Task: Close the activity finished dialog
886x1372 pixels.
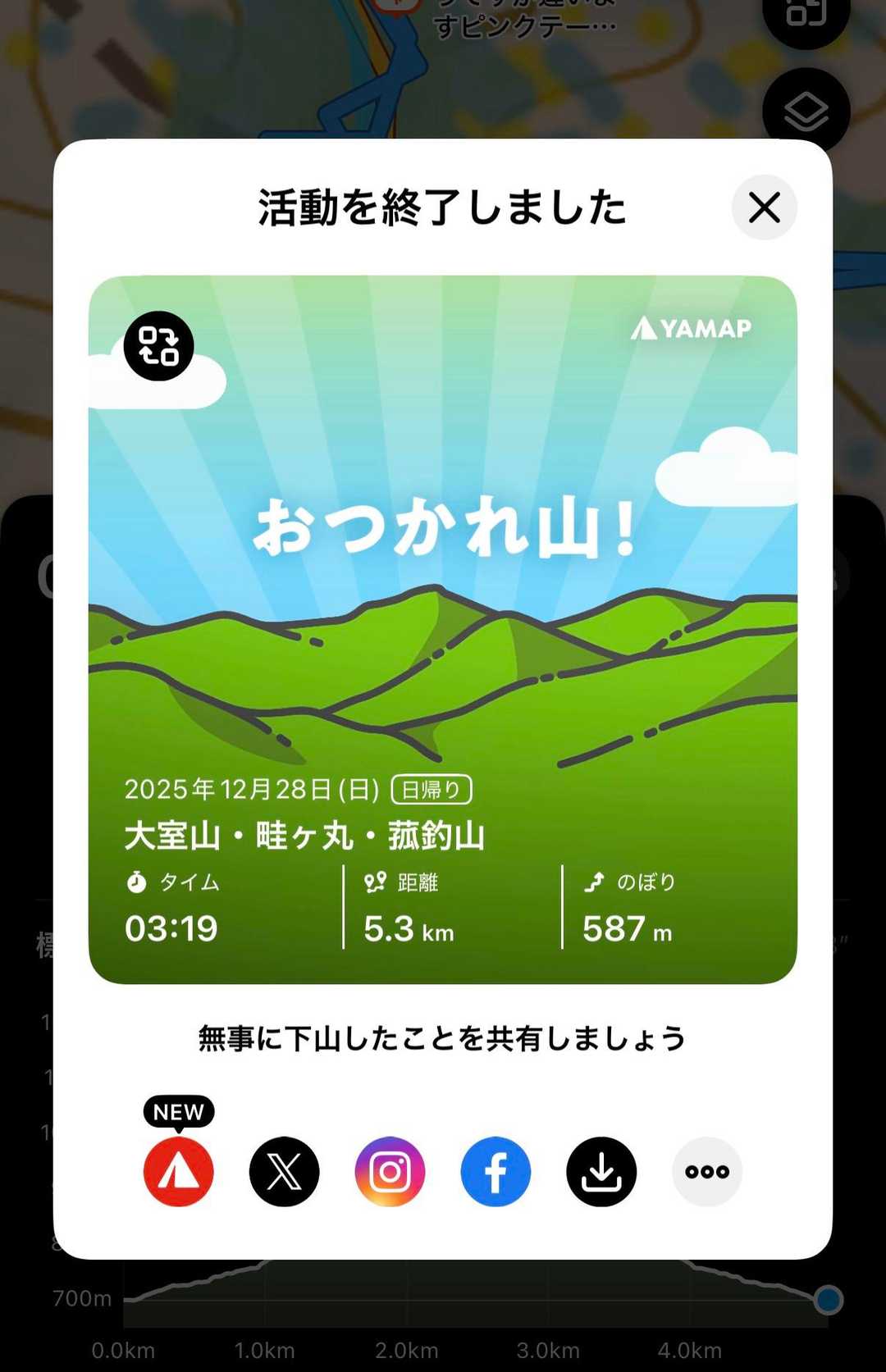Action: [x=764, y=207]
